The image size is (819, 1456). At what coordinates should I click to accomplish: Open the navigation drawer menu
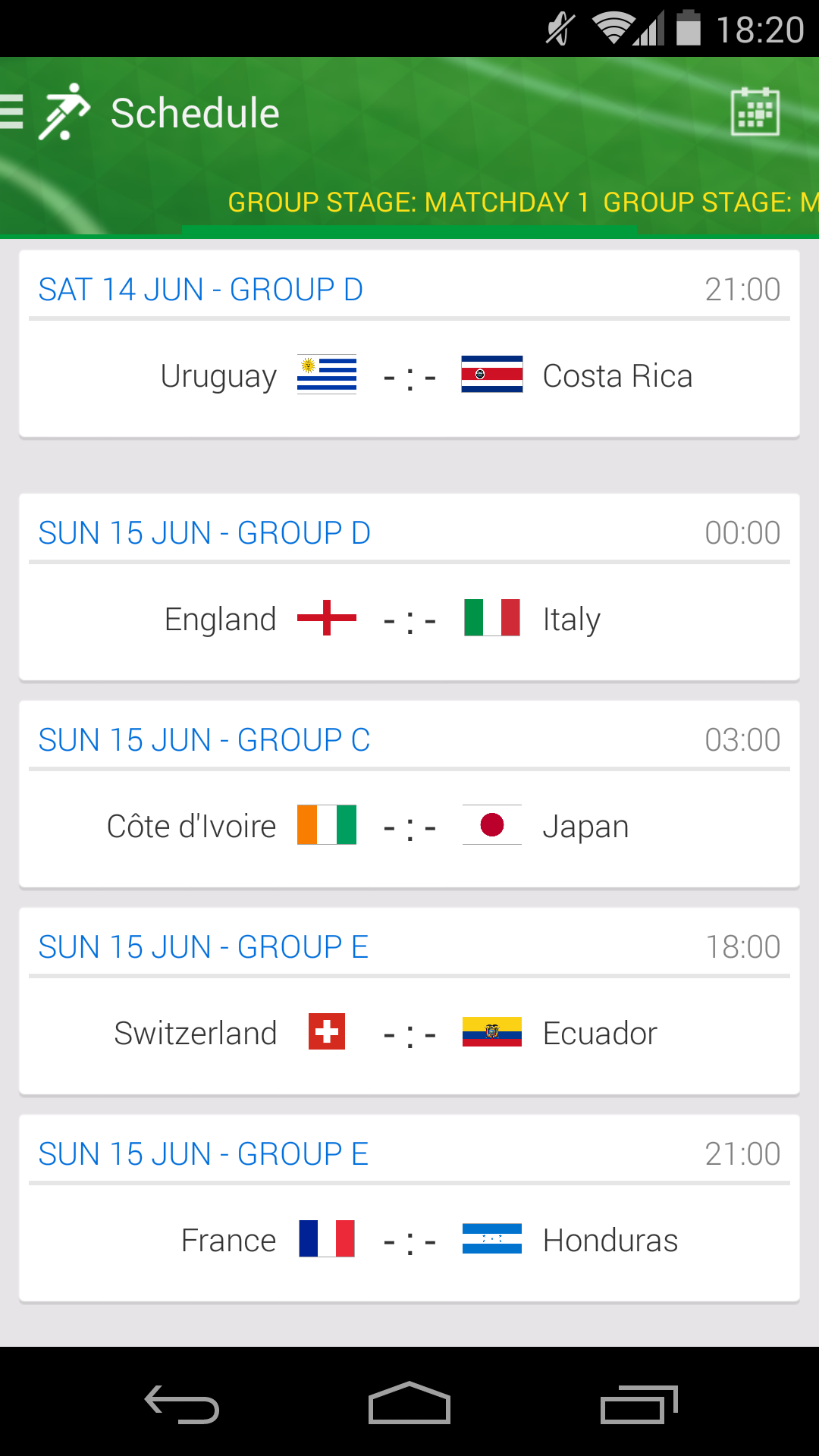click(12, 112)
